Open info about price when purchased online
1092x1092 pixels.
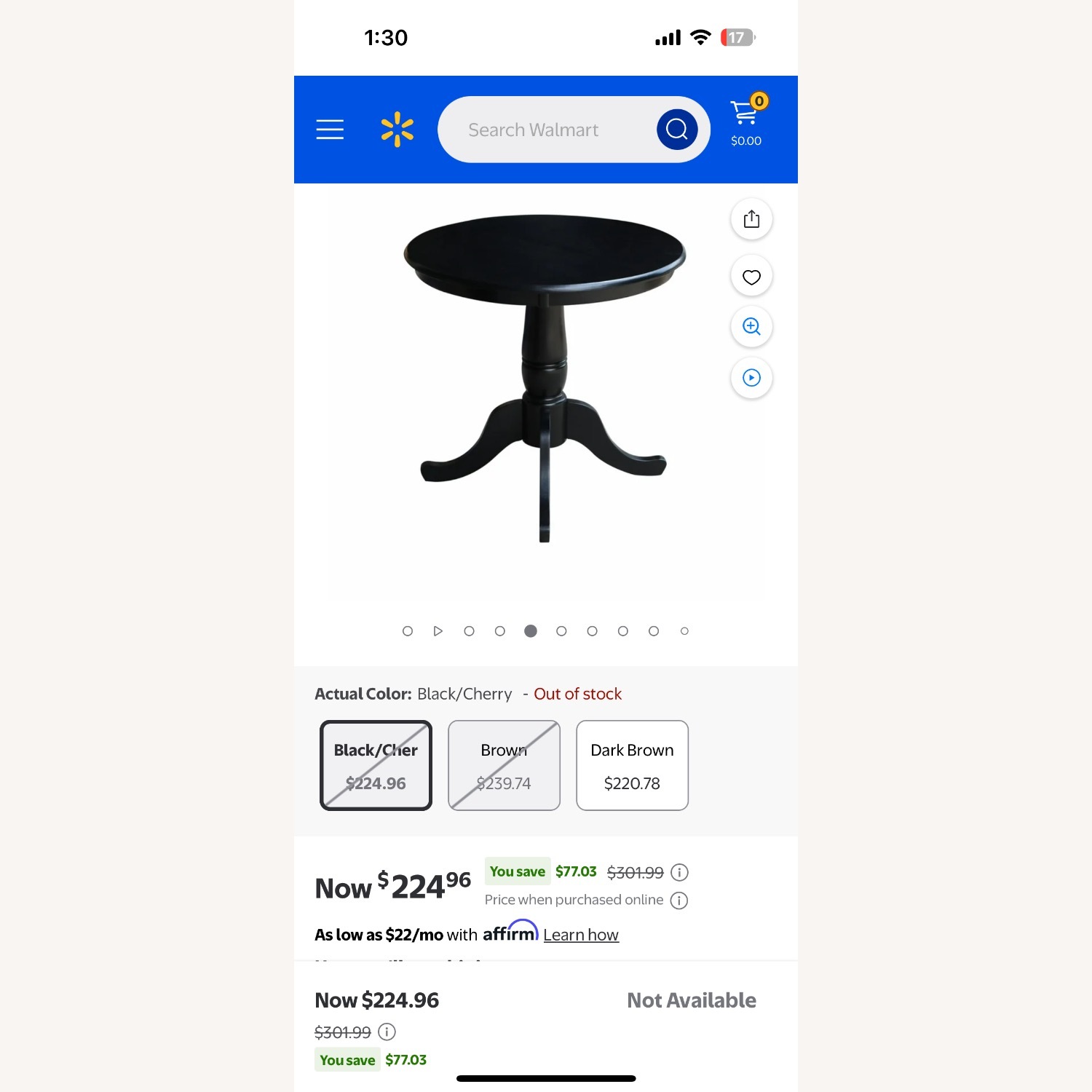[x=679, y=901]
